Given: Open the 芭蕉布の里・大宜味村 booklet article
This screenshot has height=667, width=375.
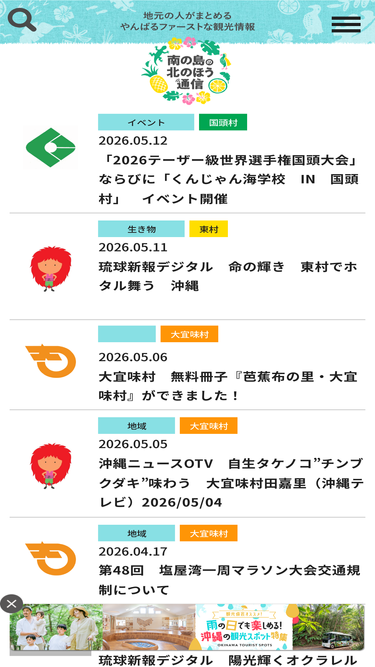Looking at the screenshot, I should tap(230, 386).
